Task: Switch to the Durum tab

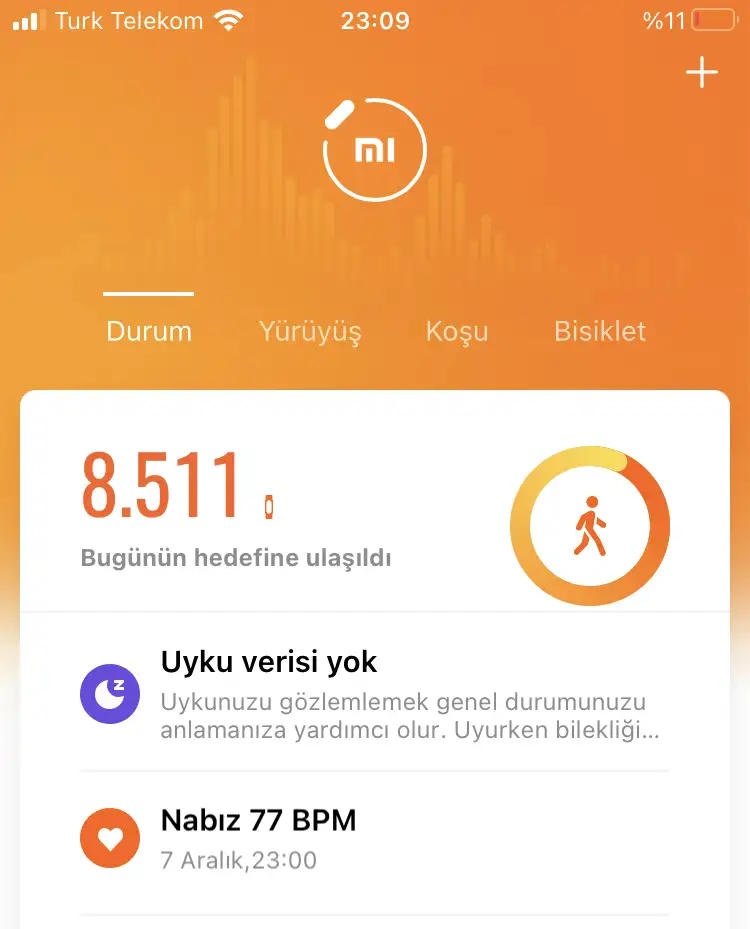Action: click(x=149, y=331)
